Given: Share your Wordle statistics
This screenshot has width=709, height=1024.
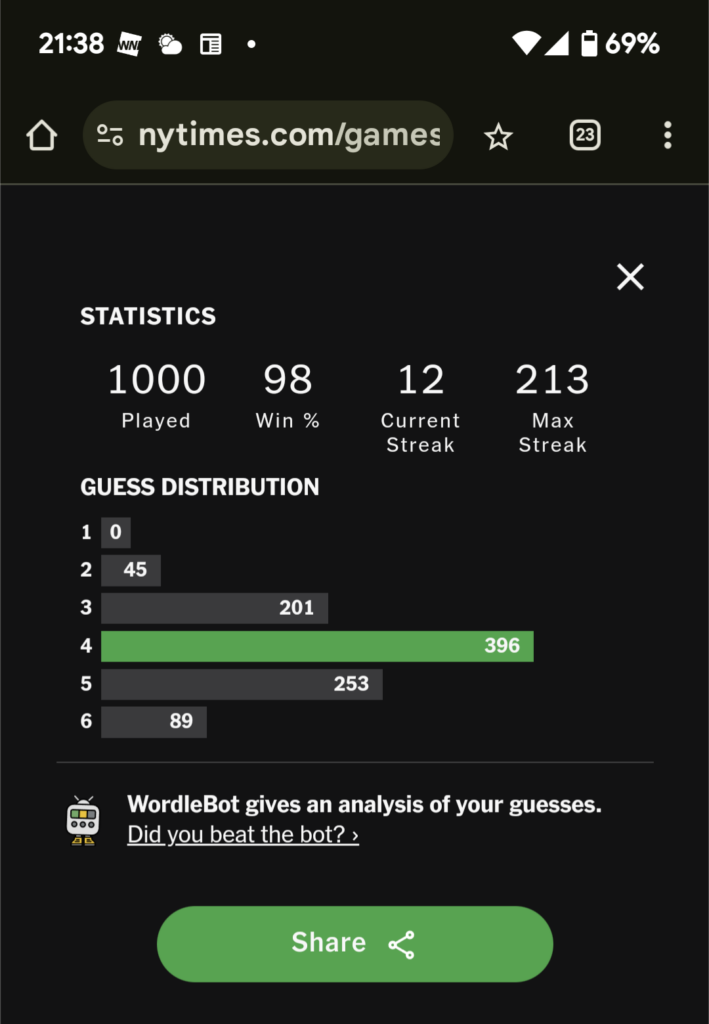Looking at the screenshot, I should pyautogui.click(x=354, y=944).
